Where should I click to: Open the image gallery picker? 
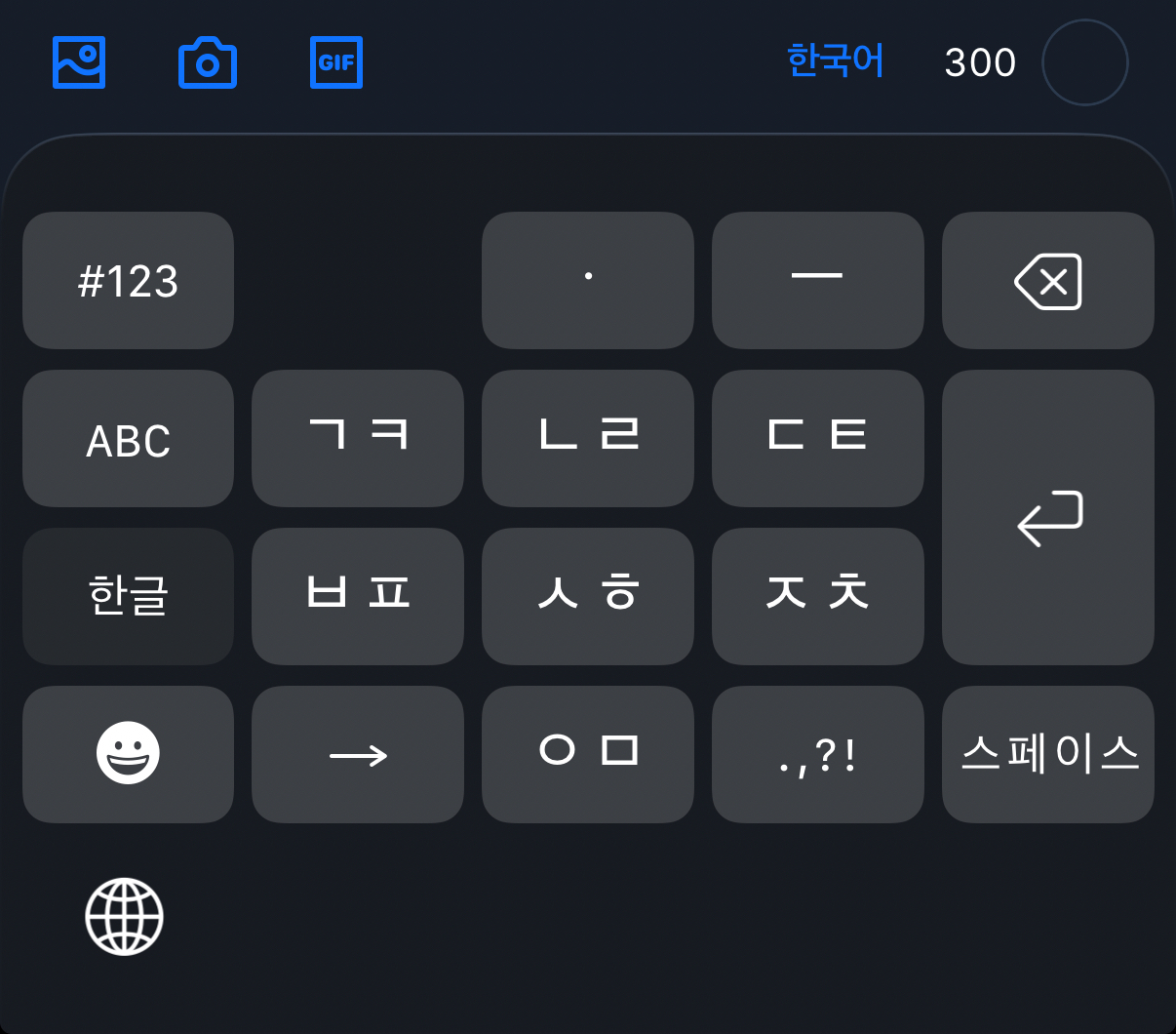[x=79, y=63]
